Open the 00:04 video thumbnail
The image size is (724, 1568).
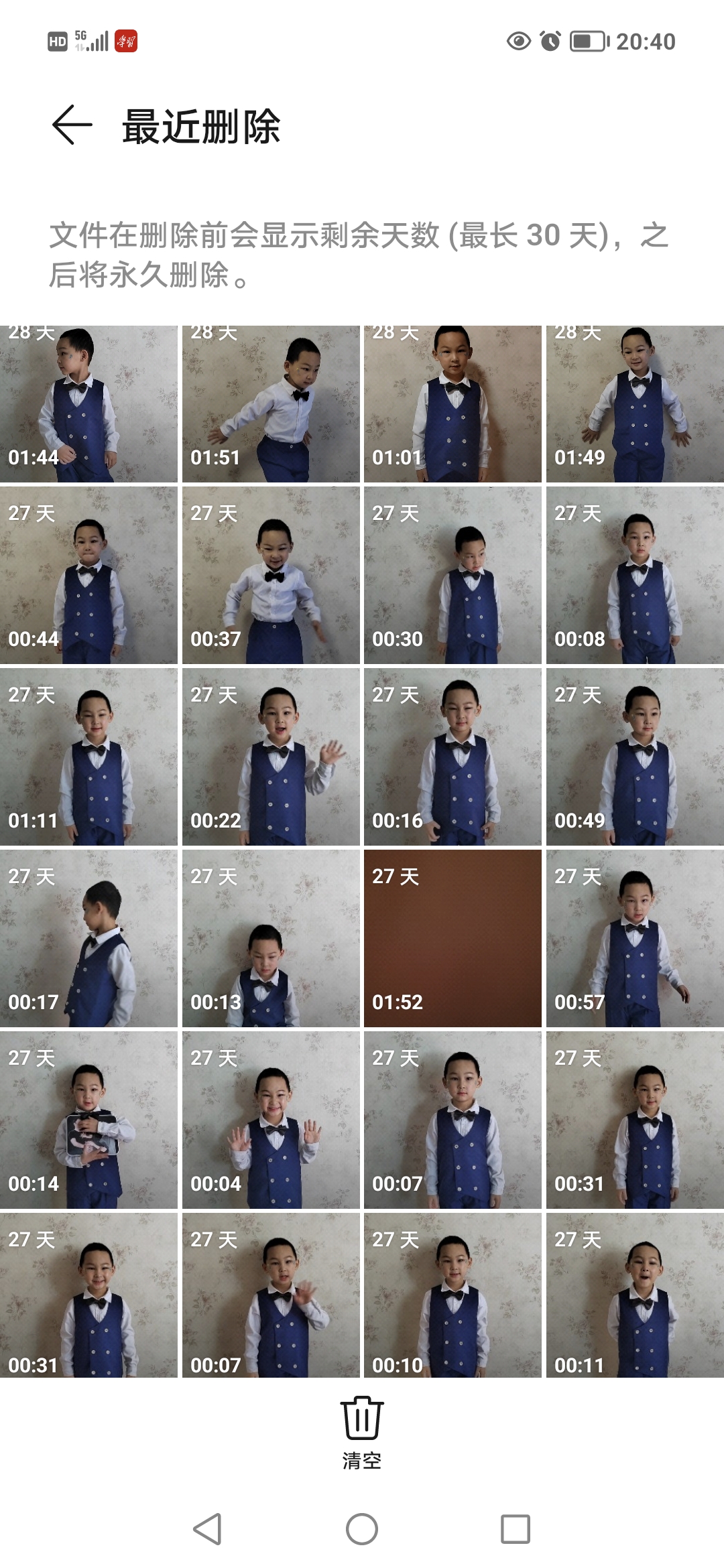(x=271, y=1120)
